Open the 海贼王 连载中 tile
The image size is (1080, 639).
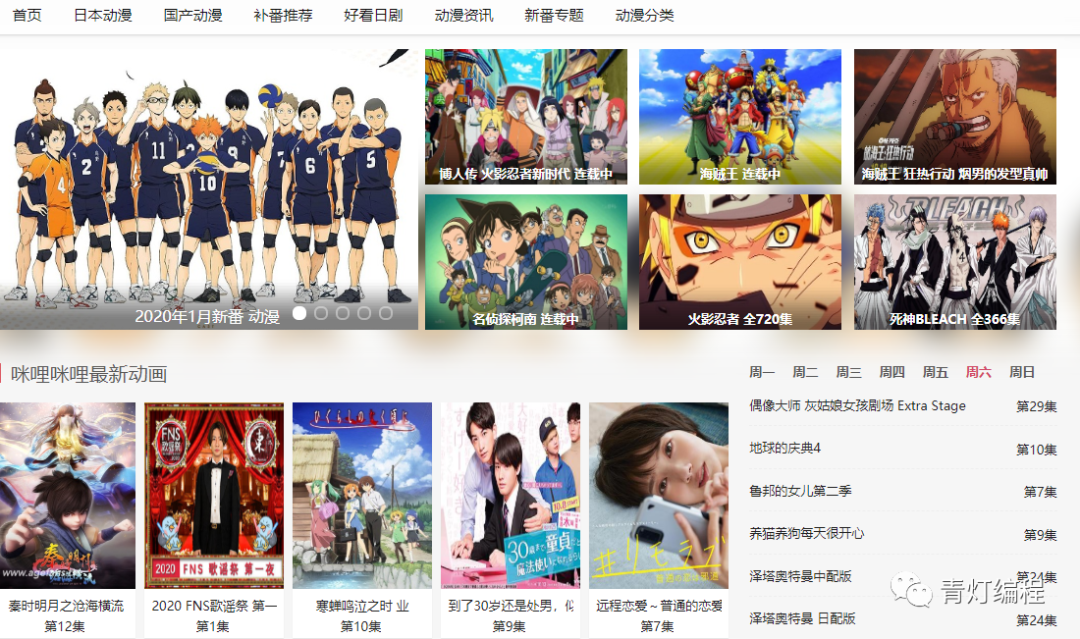[x=740, y=117]
